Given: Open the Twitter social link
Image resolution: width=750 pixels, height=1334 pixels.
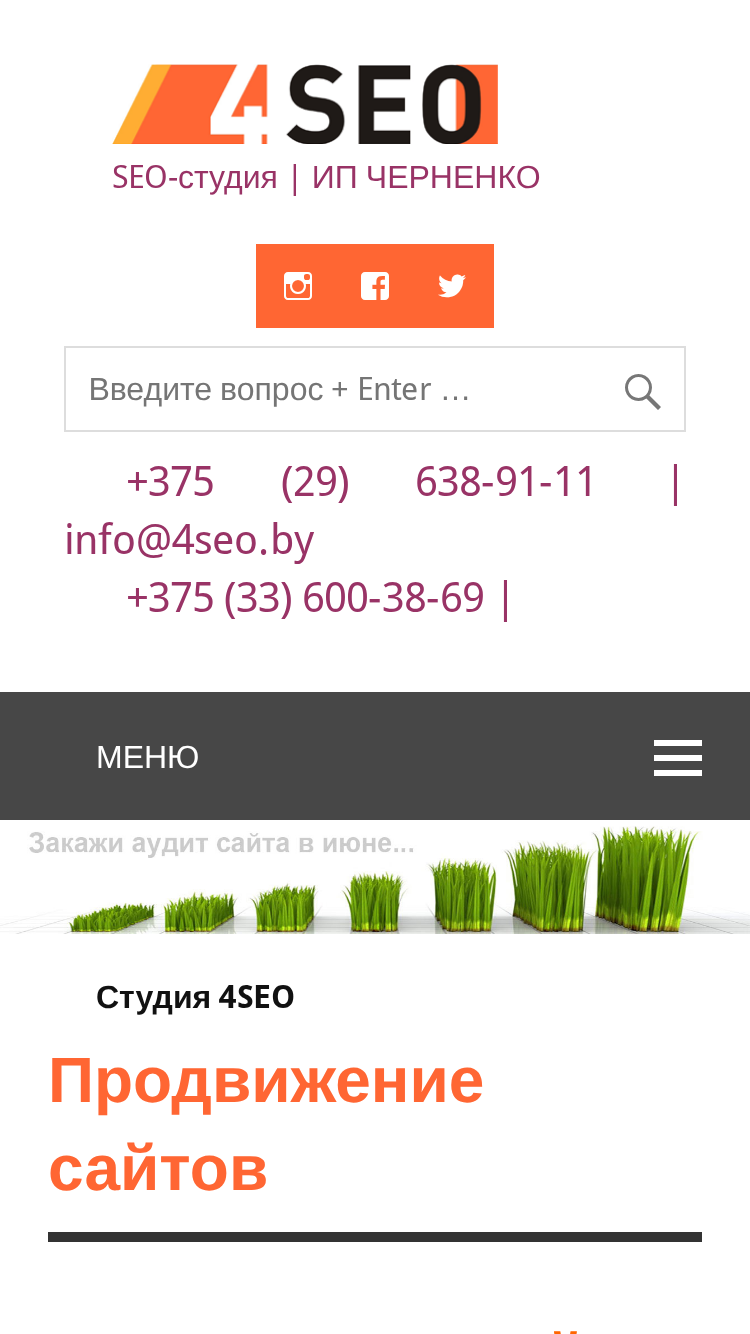Looking at the screenshot, I should [452, 286].
